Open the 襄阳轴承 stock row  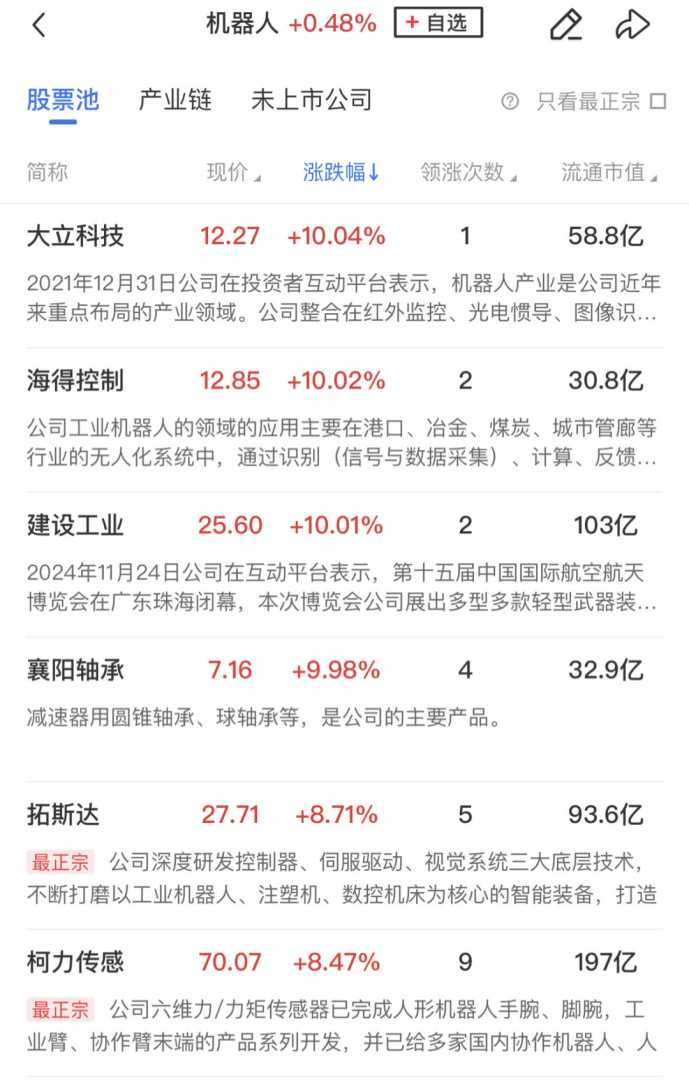(76, 670)
